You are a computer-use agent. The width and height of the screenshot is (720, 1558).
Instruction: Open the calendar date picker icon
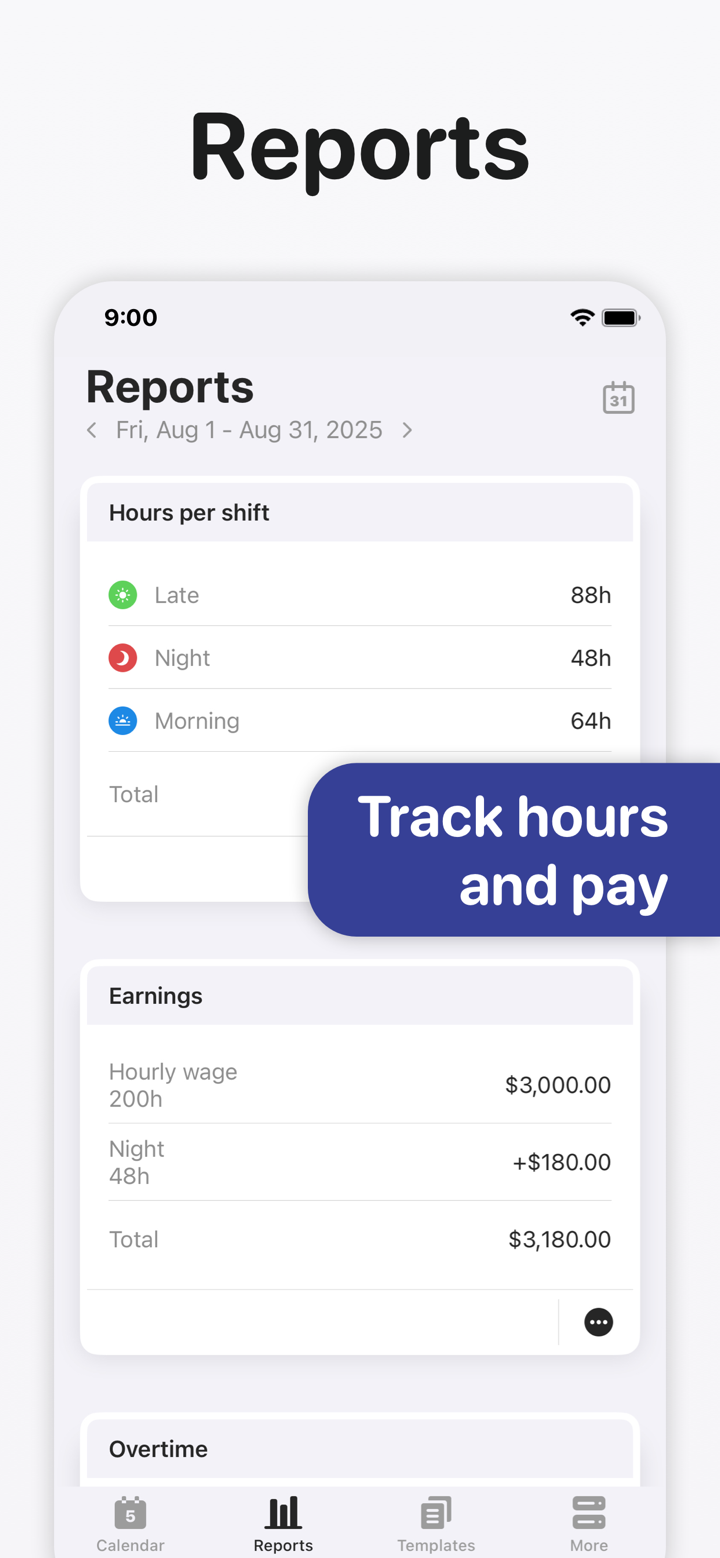(x=618, y=397)
